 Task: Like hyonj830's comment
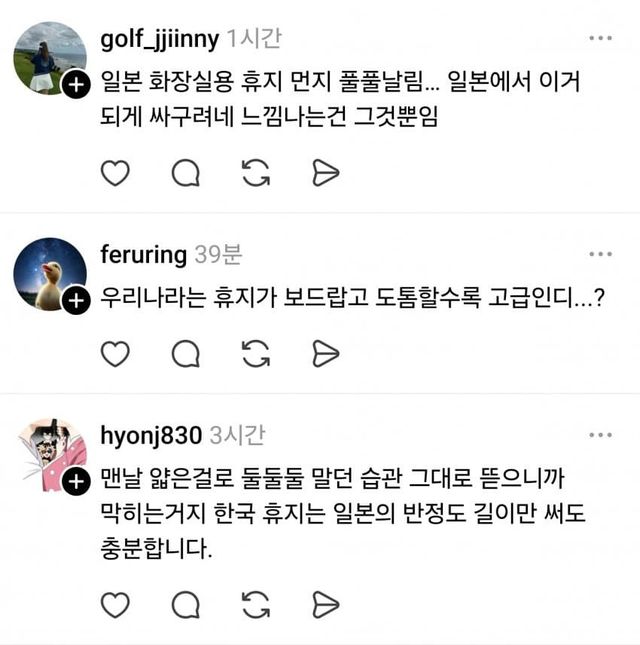pyautogui.click(x=116, y=604)
